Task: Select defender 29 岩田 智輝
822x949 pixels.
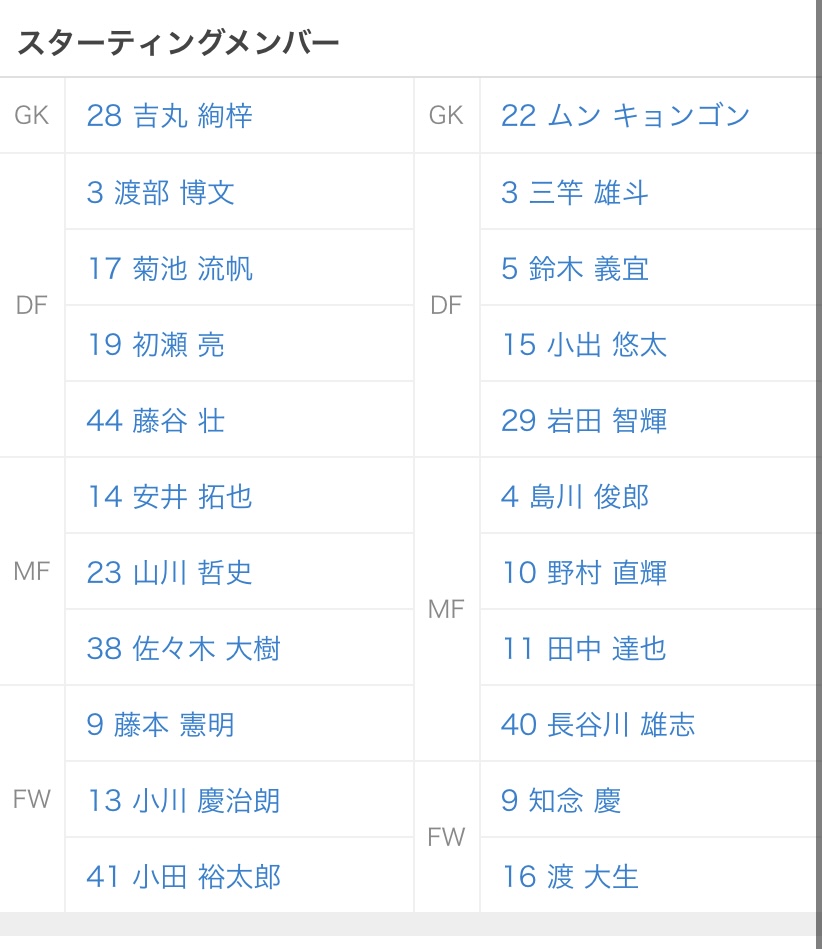Action: 583,420
